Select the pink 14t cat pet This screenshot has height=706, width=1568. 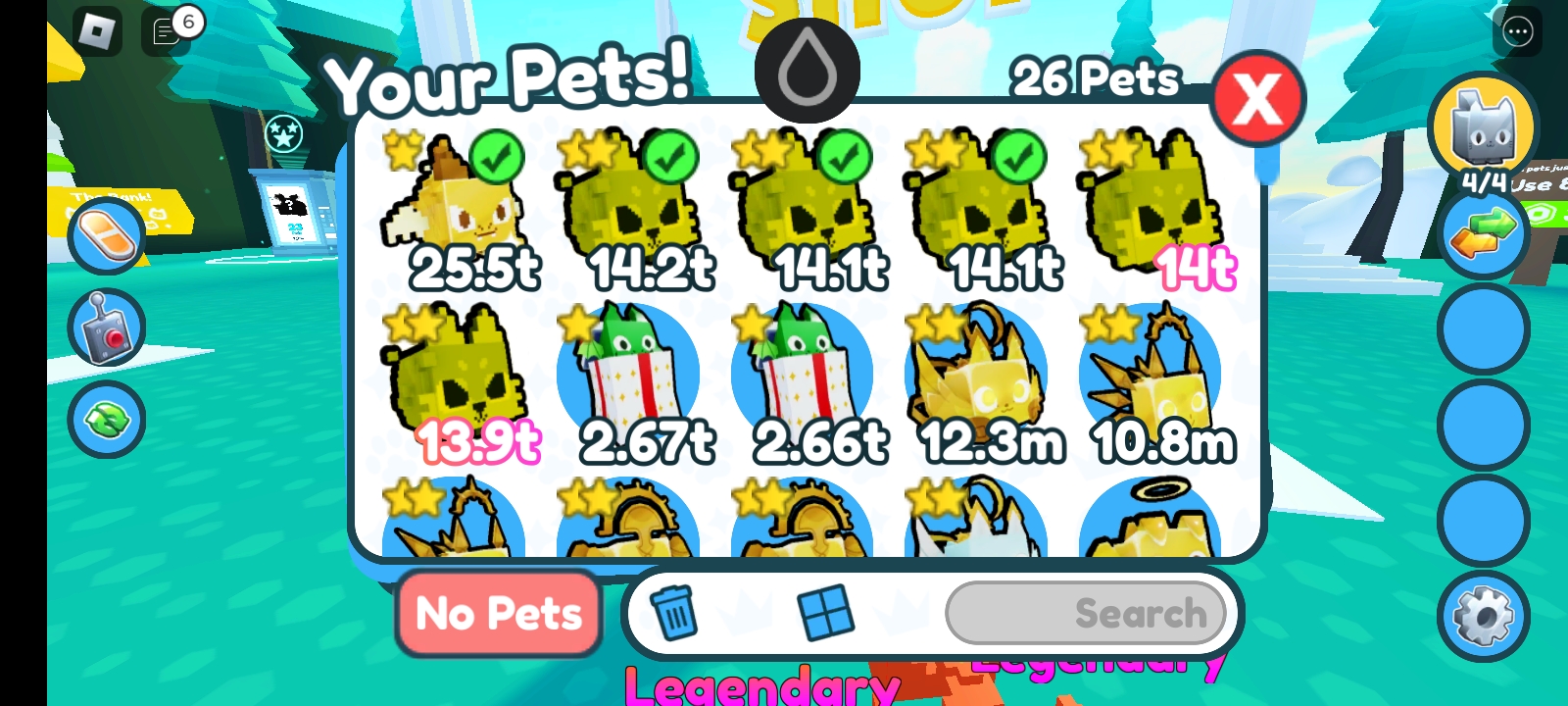coord(1154,211)
